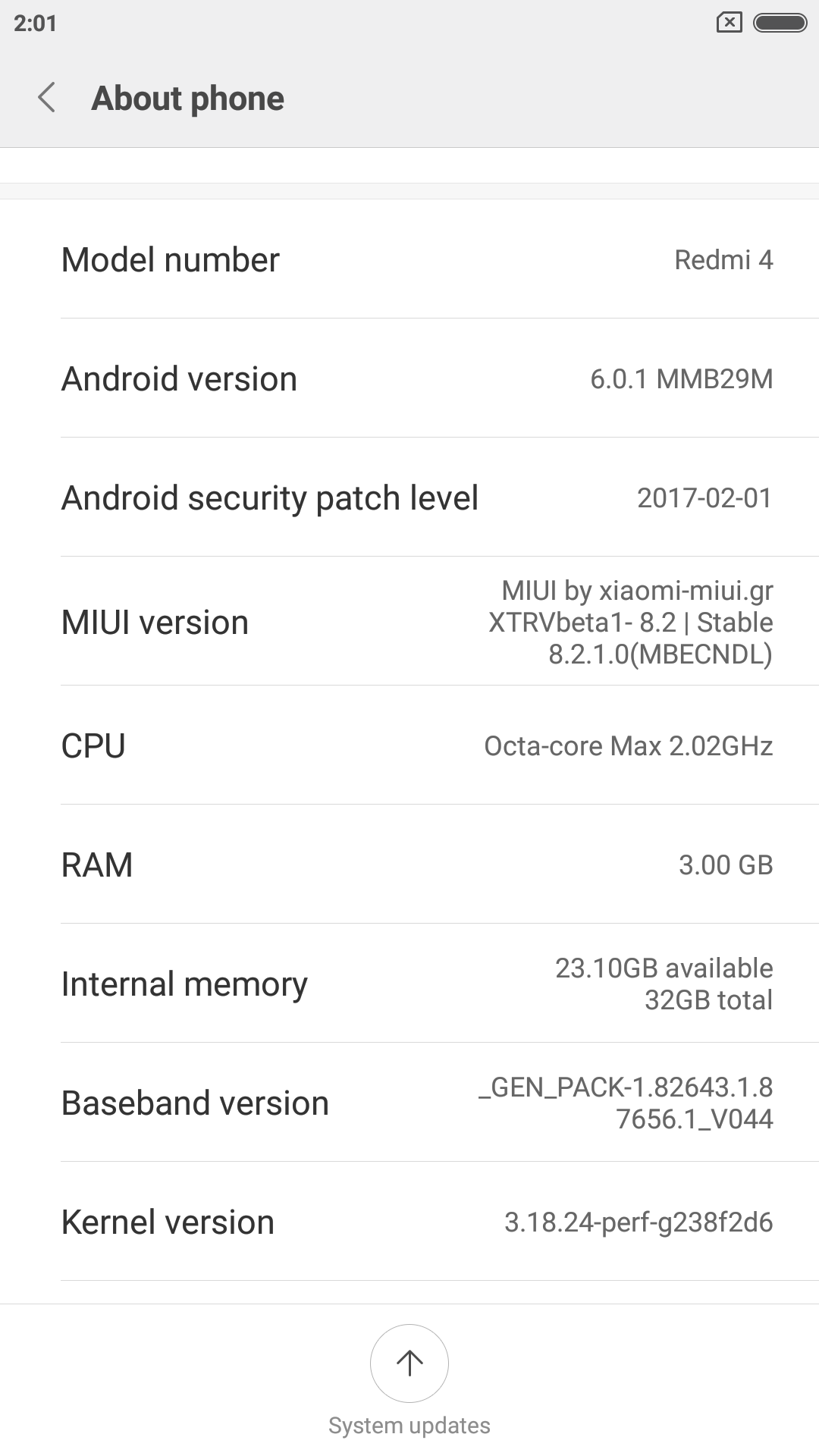Tap Android security patch level row
The image size is (819, 1456).
tap(409, 497)
